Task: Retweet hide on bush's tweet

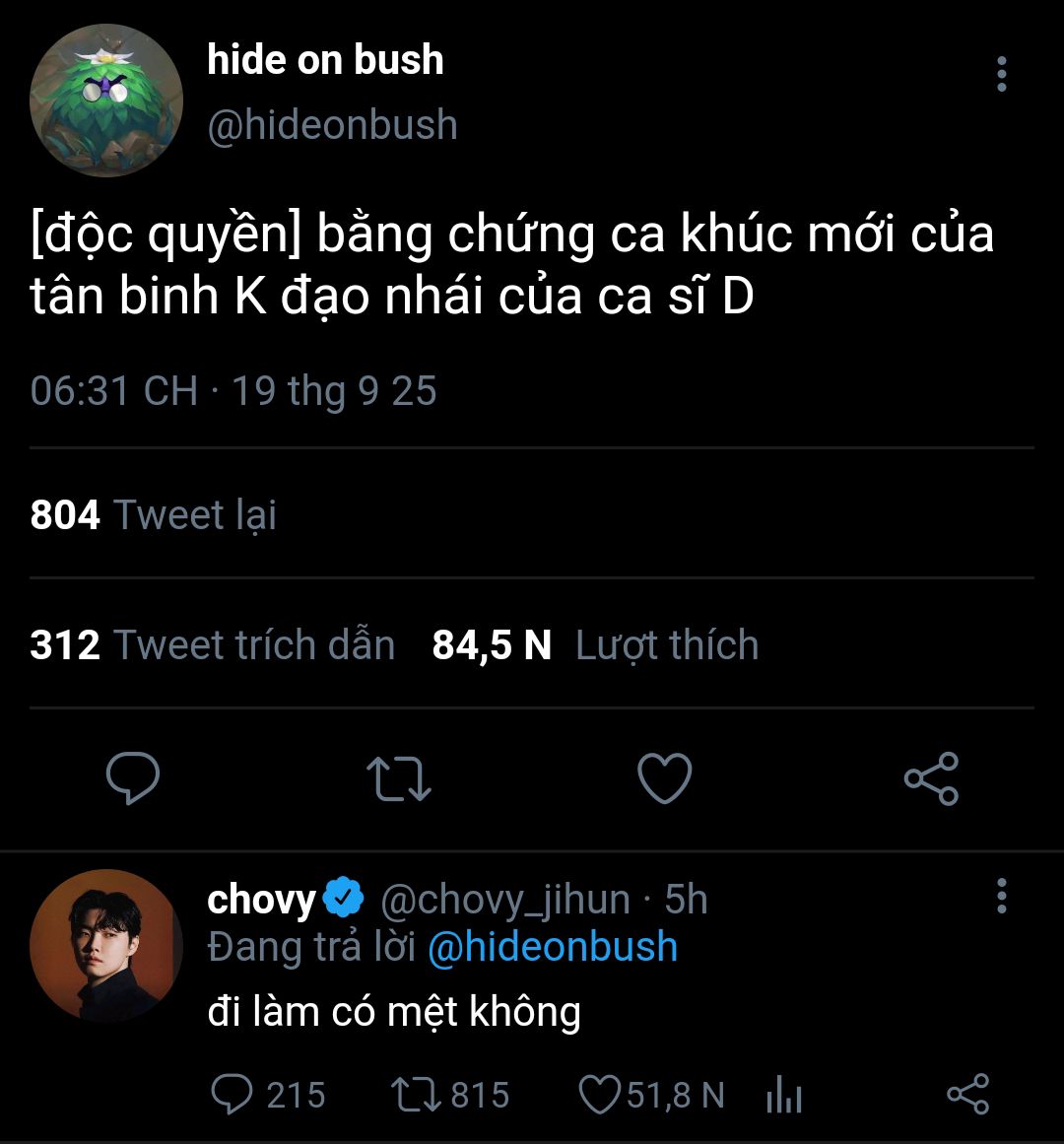Action: [x=398, y=778]
